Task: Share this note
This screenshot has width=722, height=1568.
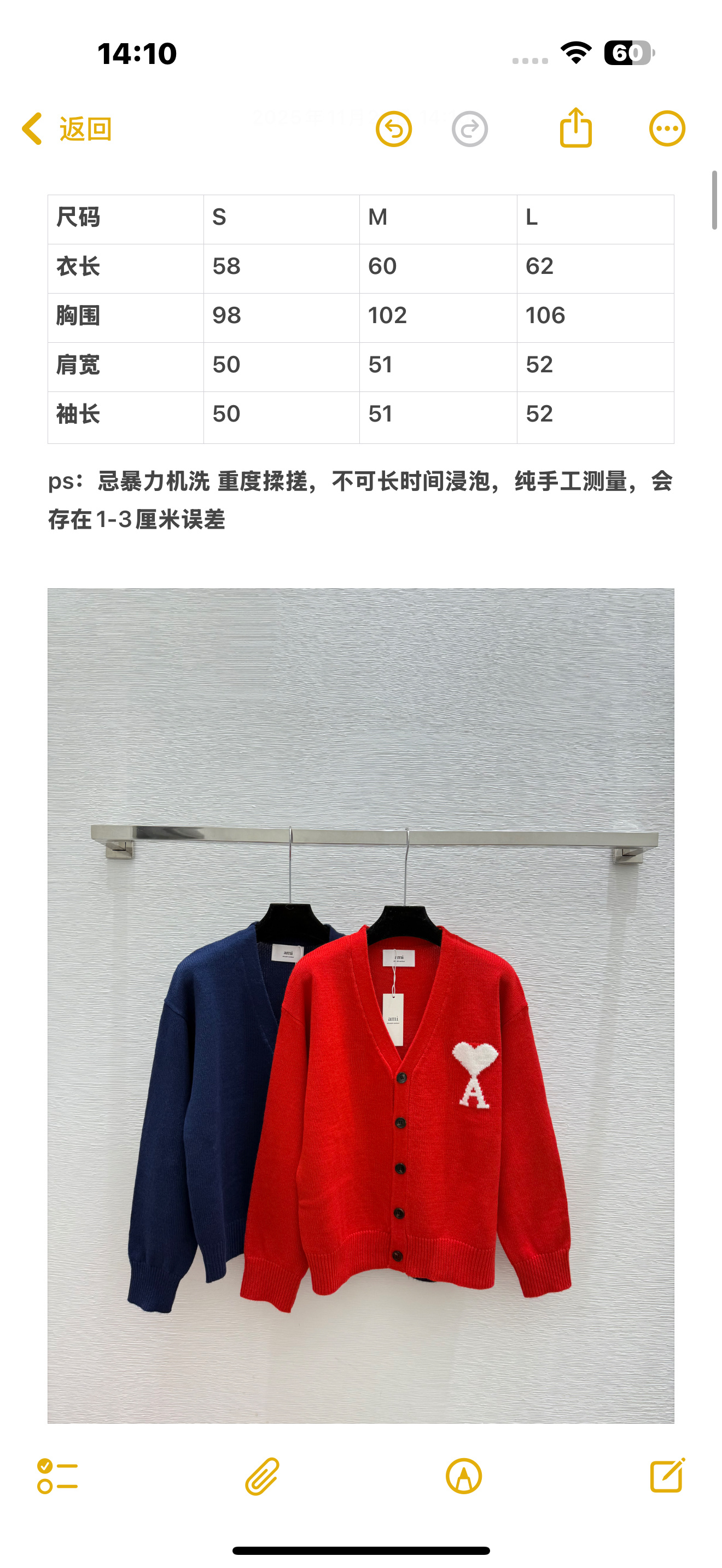Action: pyautogui.click(x=575, y=128)
